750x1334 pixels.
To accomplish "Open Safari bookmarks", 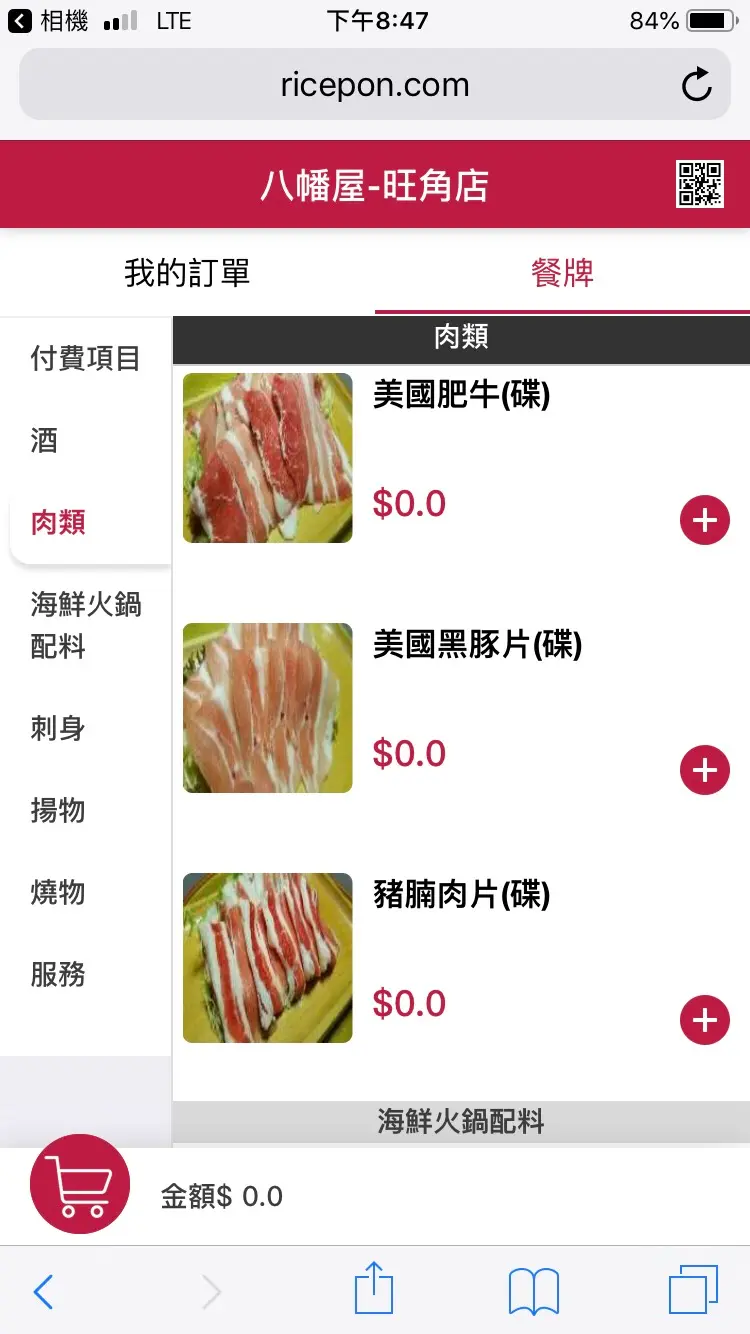I will tap(533, 1291).
